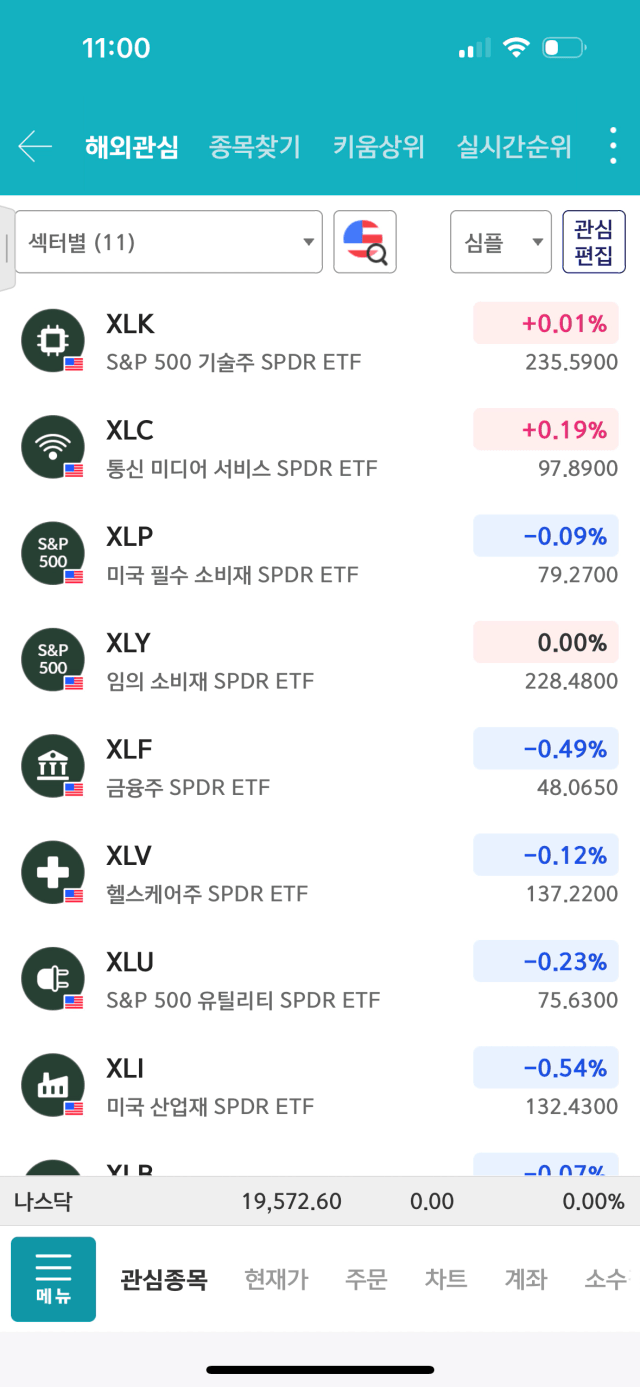This screenshot has width=640, height=1387.
Task: Open the 메뉴 button
Action: (x=53, y=1279)
